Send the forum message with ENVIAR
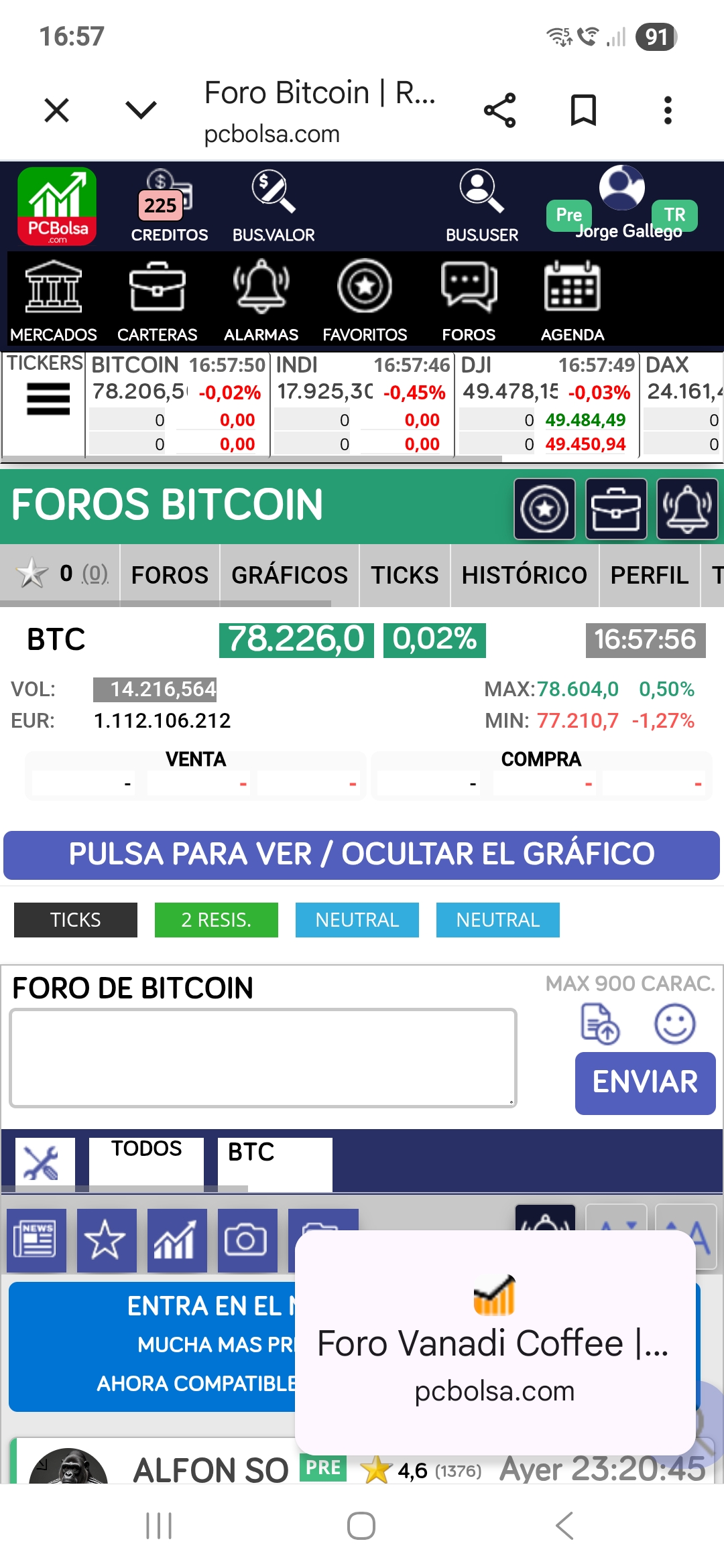 pos(645,1082)
